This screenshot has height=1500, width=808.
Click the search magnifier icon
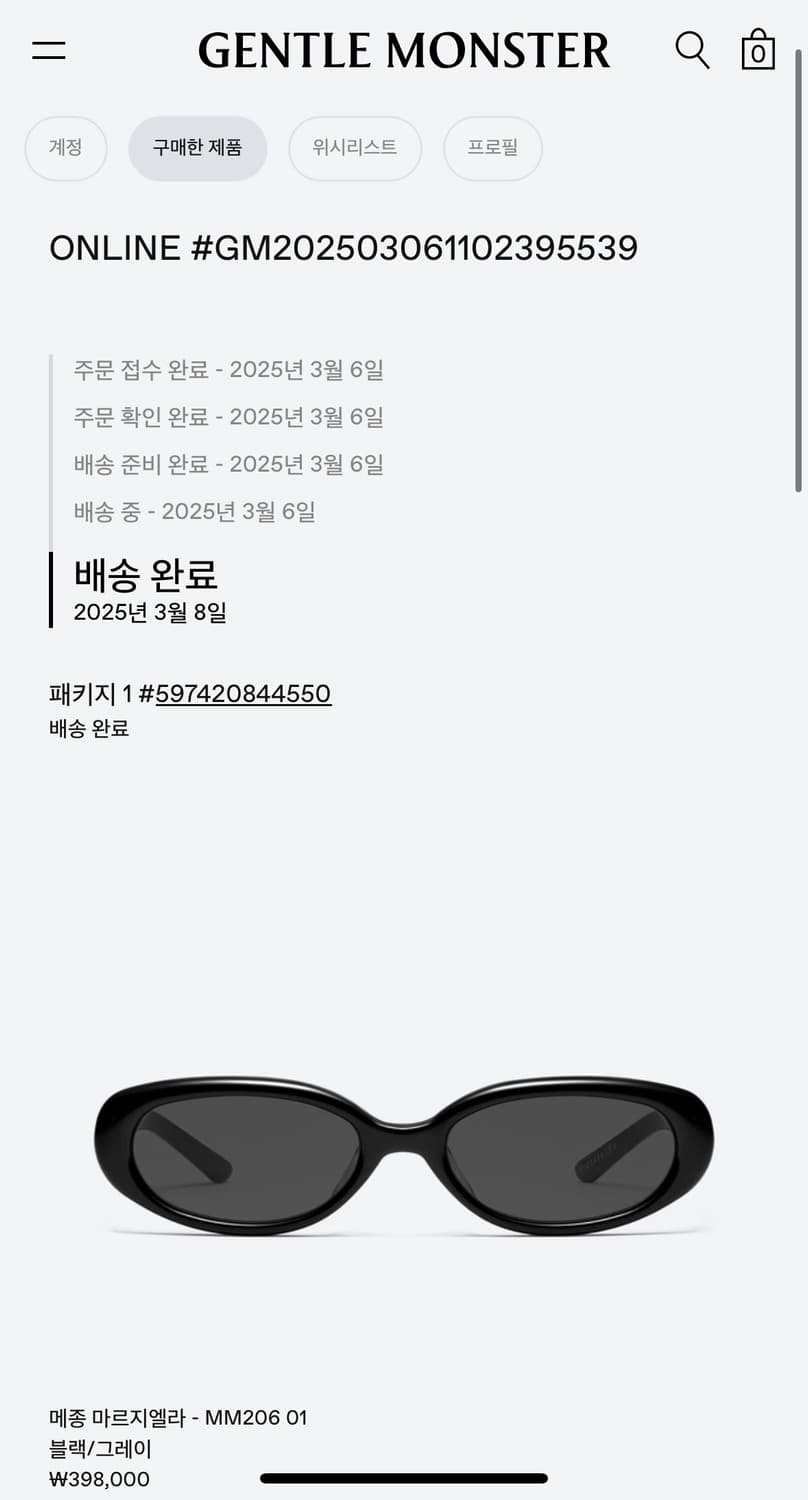coord(691,49)
